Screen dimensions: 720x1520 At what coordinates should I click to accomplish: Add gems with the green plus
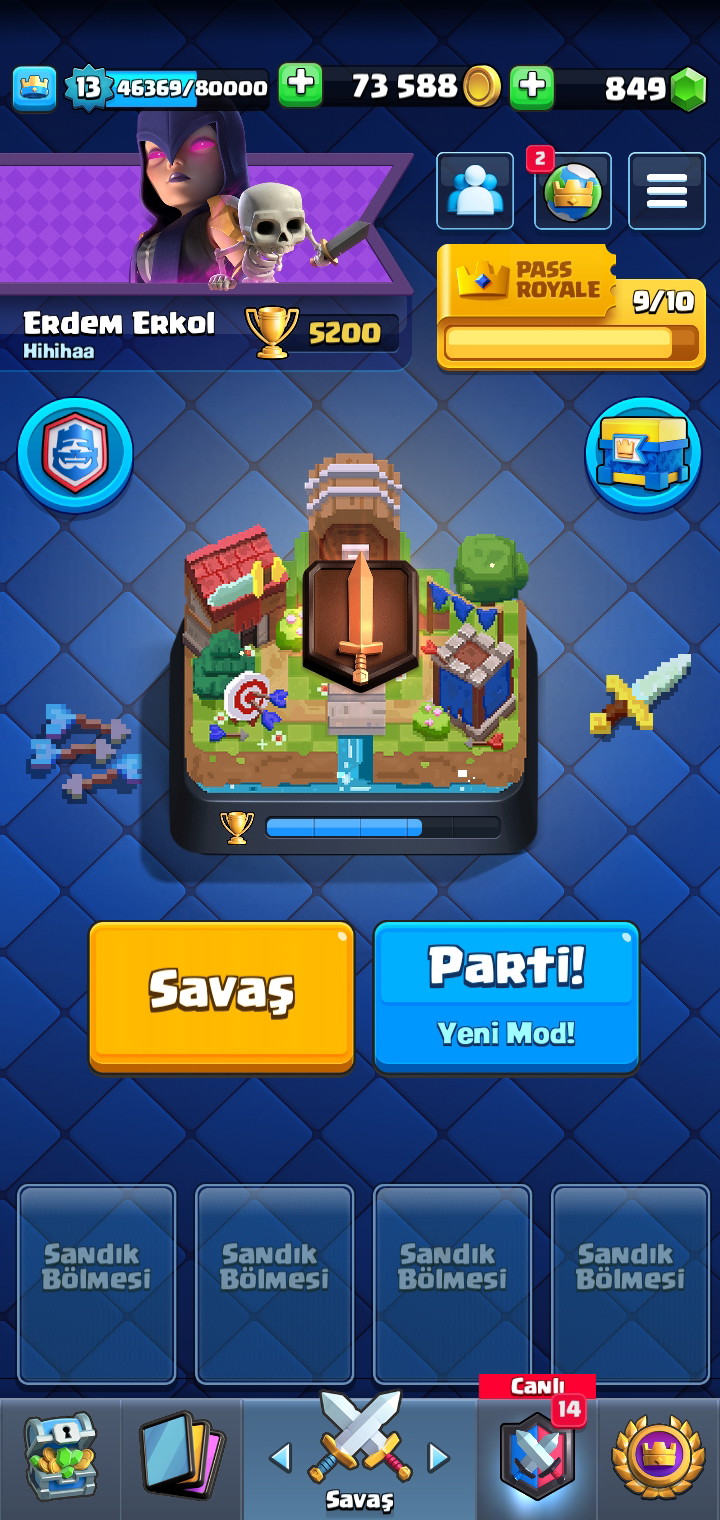point(532,87)
